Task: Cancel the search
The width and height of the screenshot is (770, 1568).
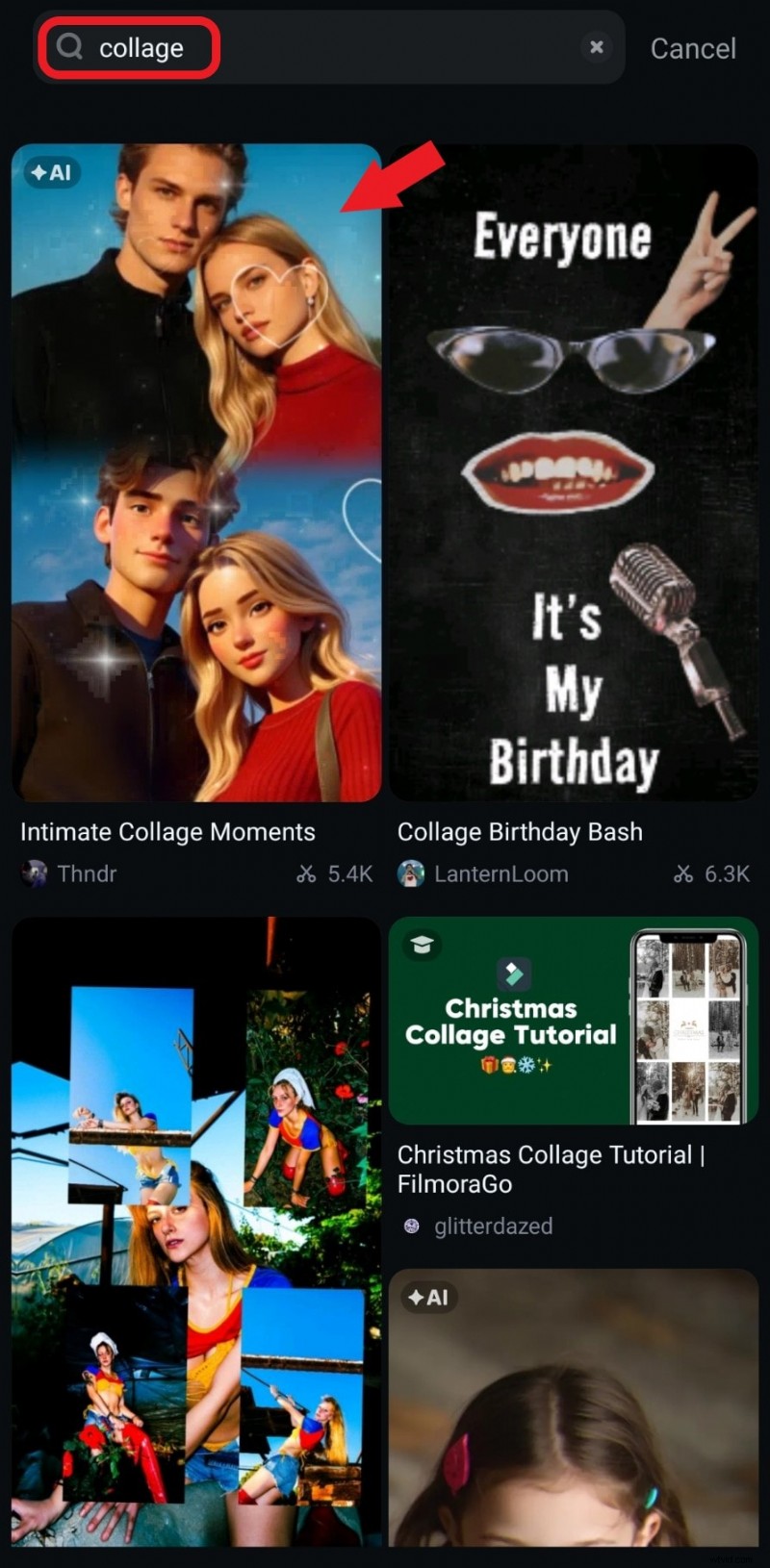Action: pos(692,48)
